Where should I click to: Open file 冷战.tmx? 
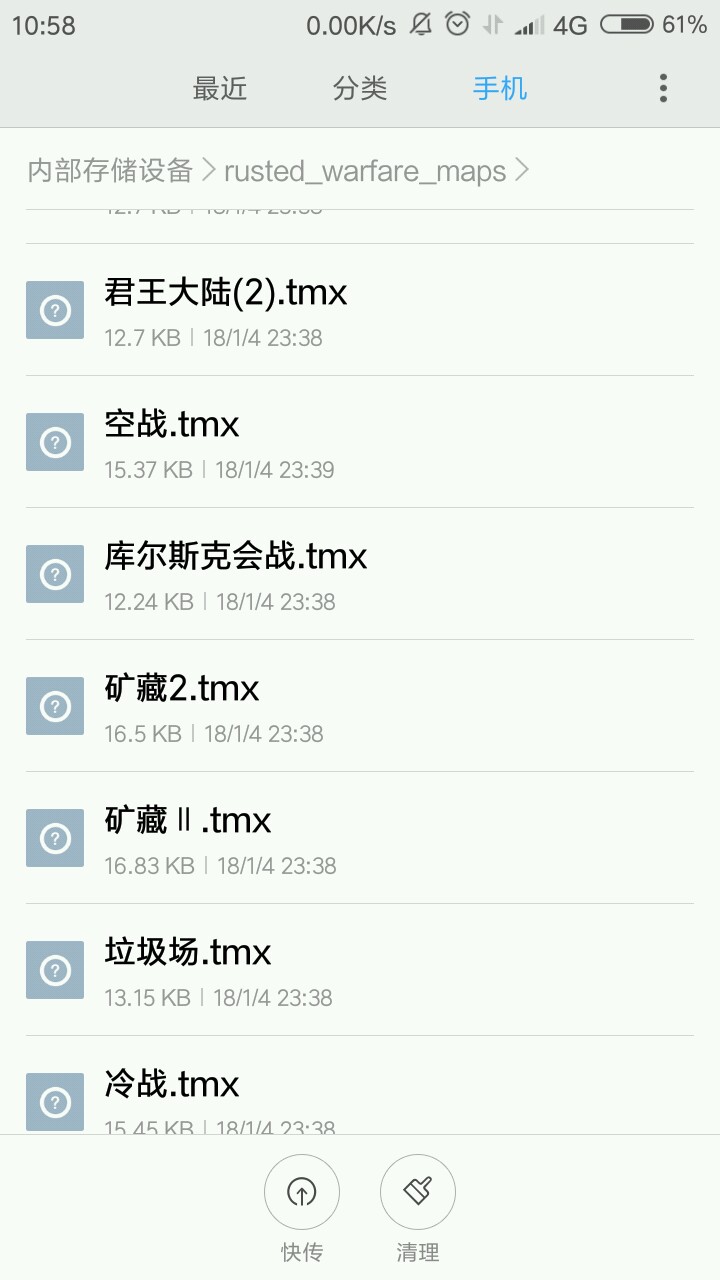360,1098
